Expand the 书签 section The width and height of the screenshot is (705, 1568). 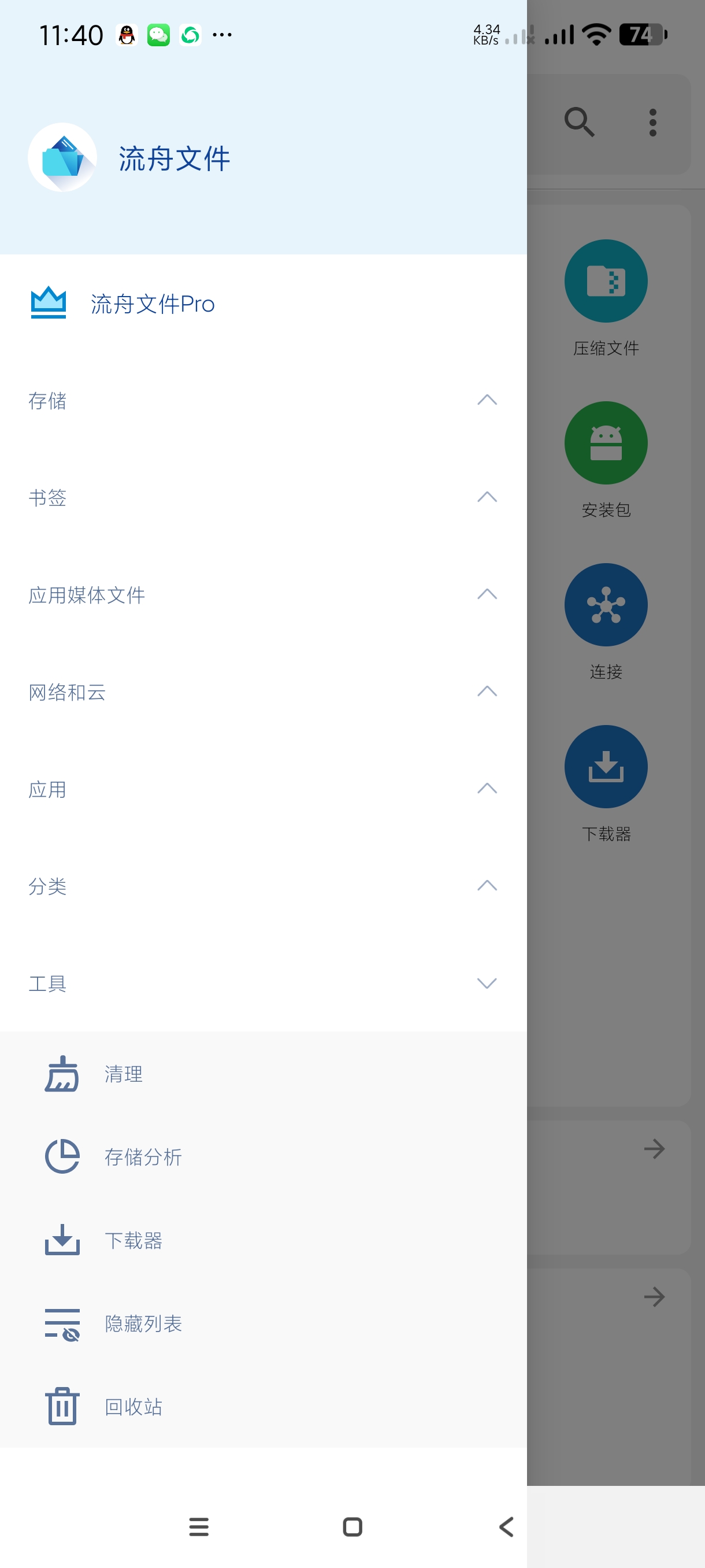click(263, 498)
